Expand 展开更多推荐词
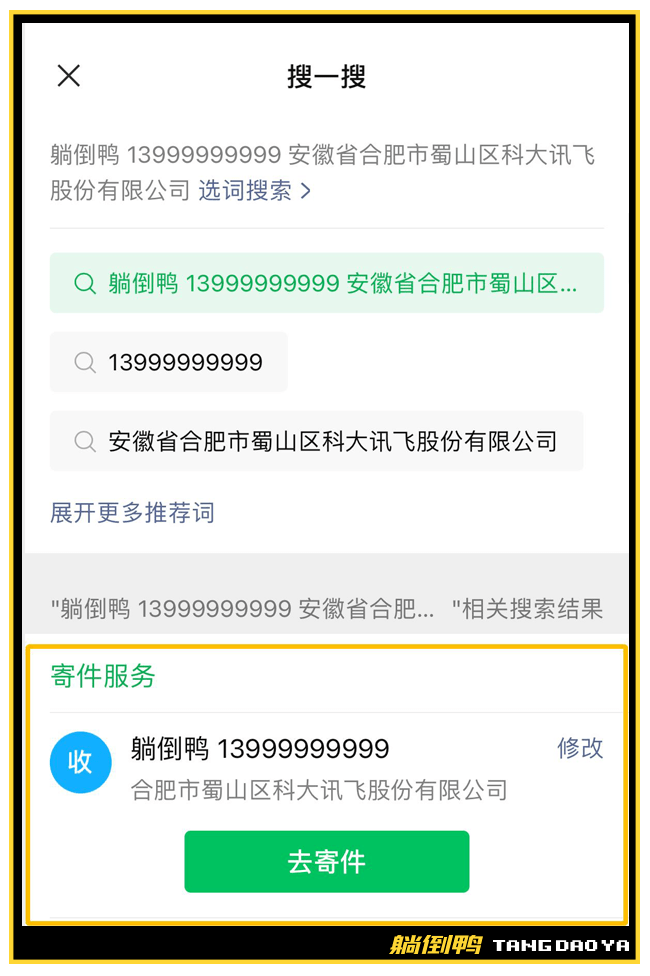Screen dimensions: 650x976 (x=132, y=513)
